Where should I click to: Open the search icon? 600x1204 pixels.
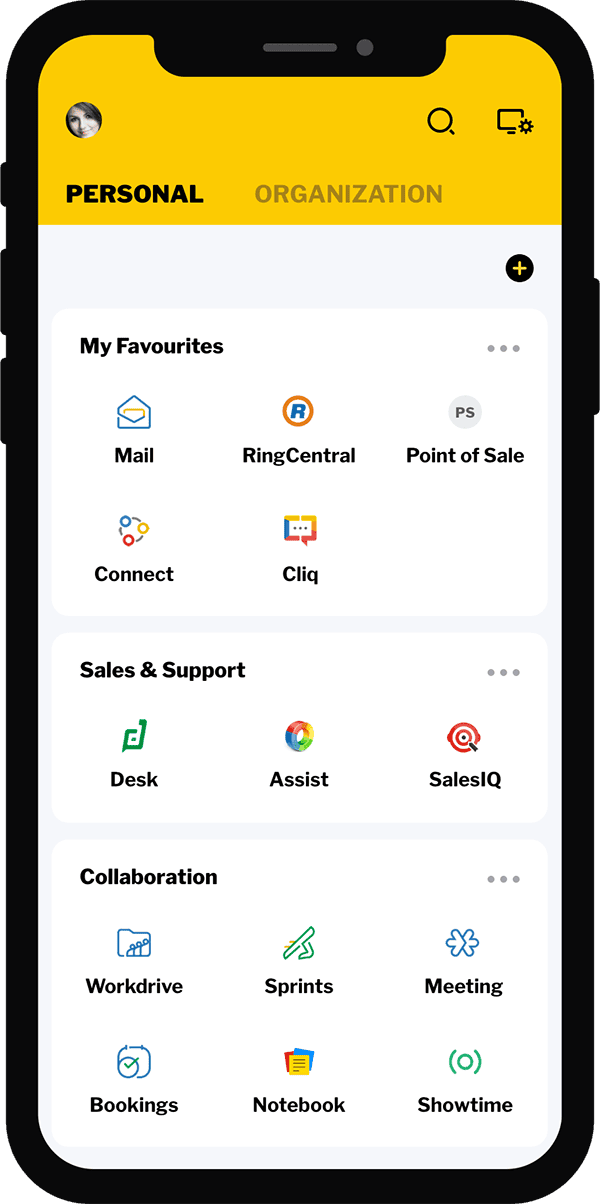coord(440,121)
